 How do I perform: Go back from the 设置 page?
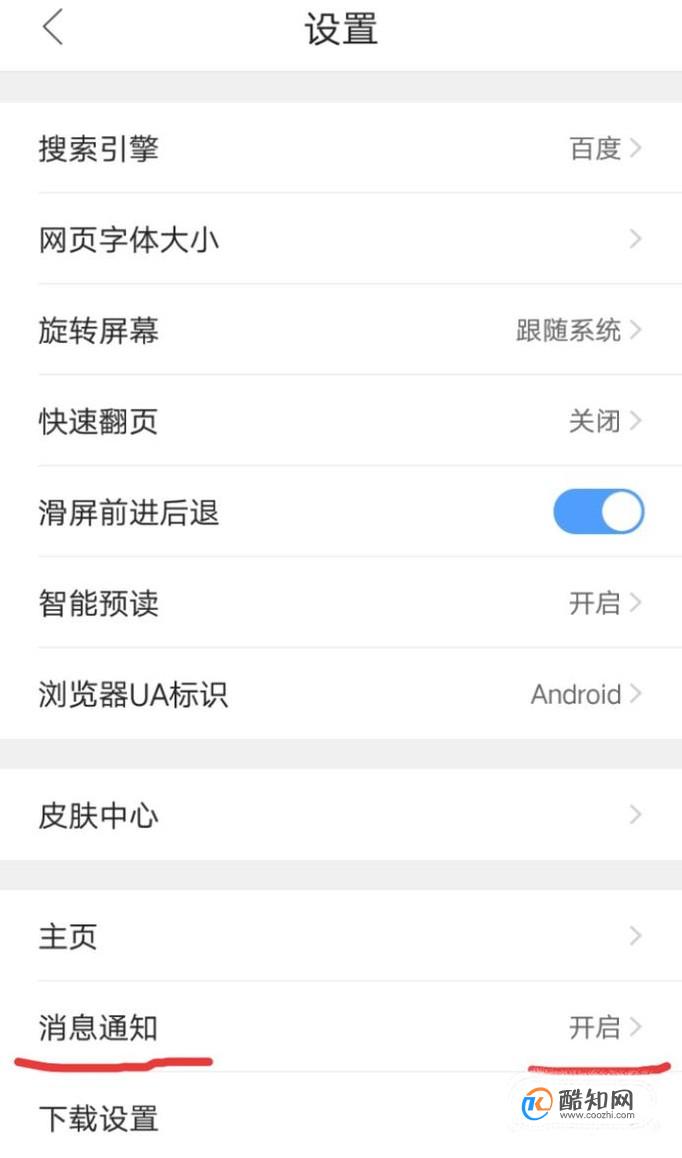pos(52,28)
